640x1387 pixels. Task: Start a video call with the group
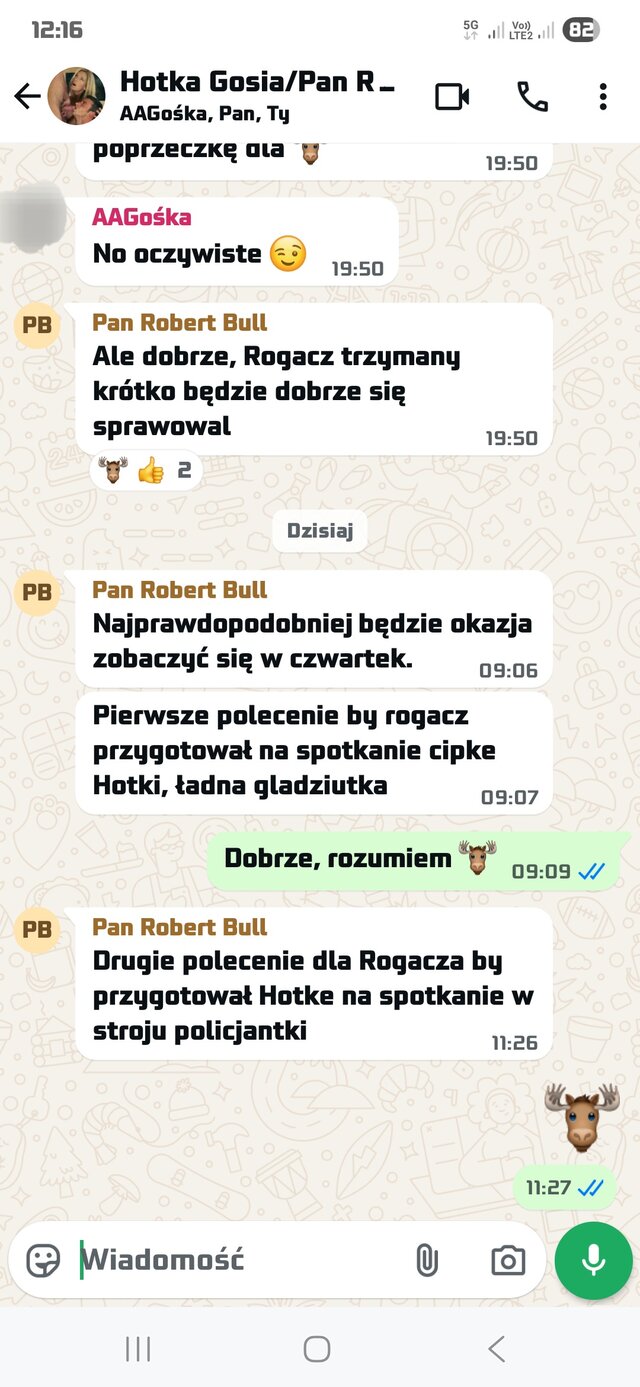pos(452,96)
